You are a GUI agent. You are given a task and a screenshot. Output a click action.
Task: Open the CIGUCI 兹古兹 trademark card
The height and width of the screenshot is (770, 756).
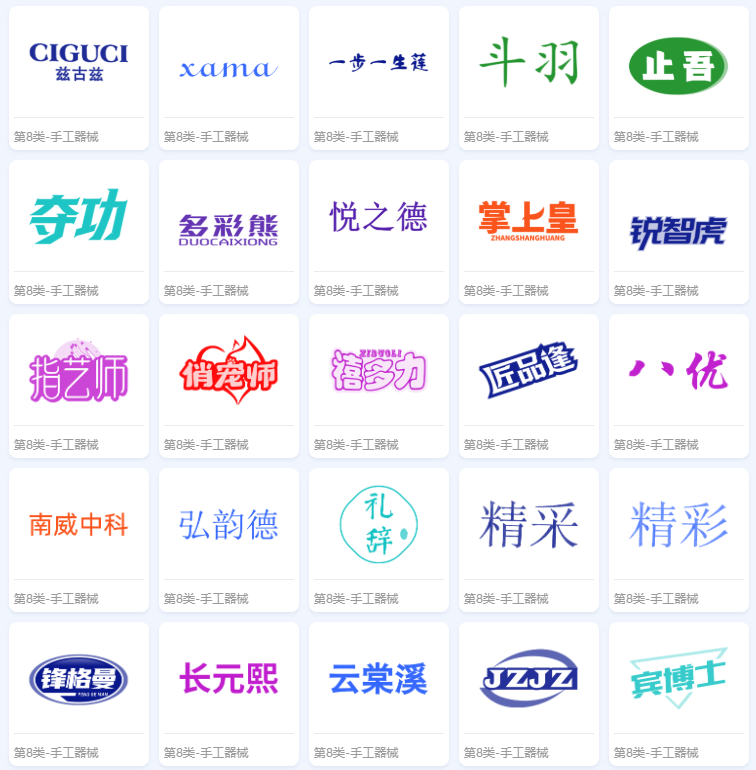tap(79, 78)
